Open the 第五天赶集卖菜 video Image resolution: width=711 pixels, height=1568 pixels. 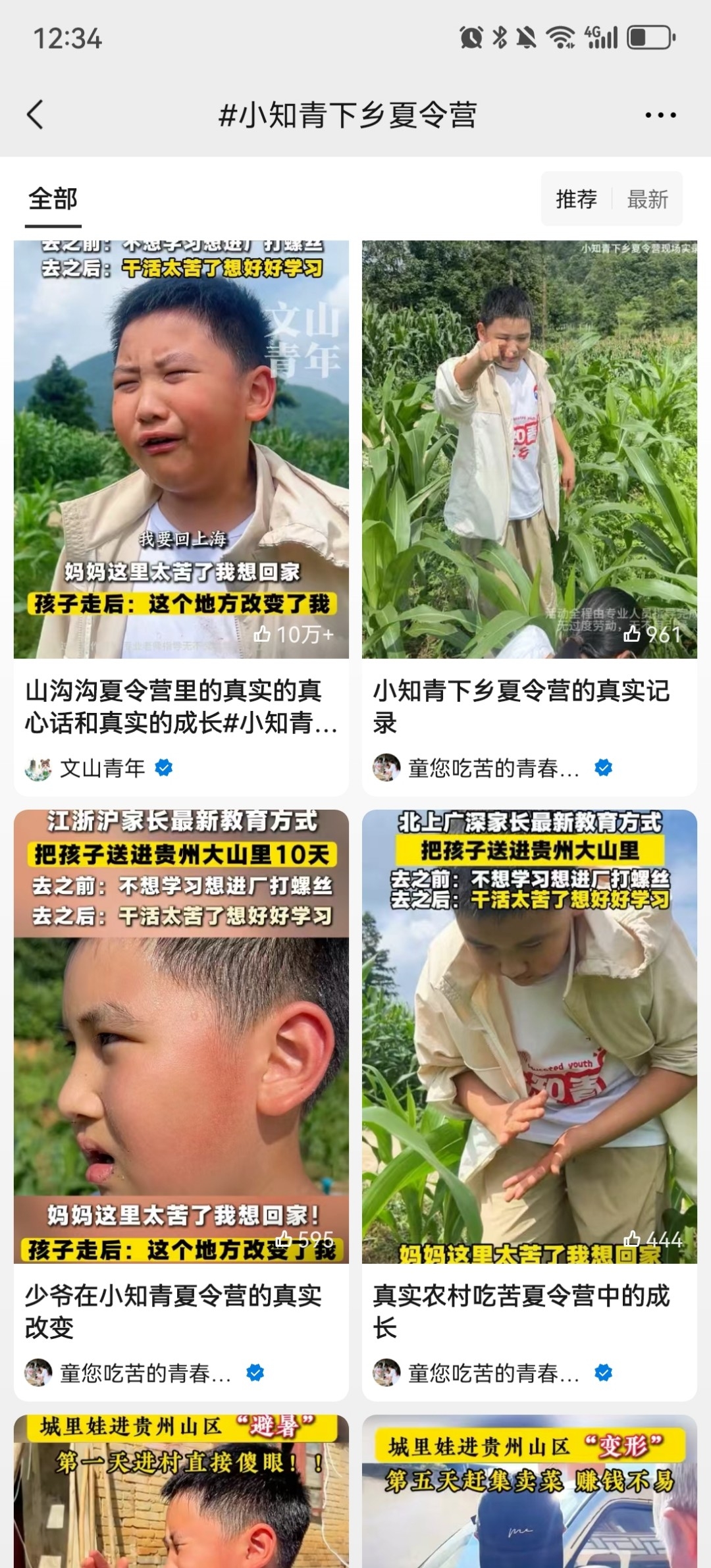pyautogui.click(x=529, y=1491)
